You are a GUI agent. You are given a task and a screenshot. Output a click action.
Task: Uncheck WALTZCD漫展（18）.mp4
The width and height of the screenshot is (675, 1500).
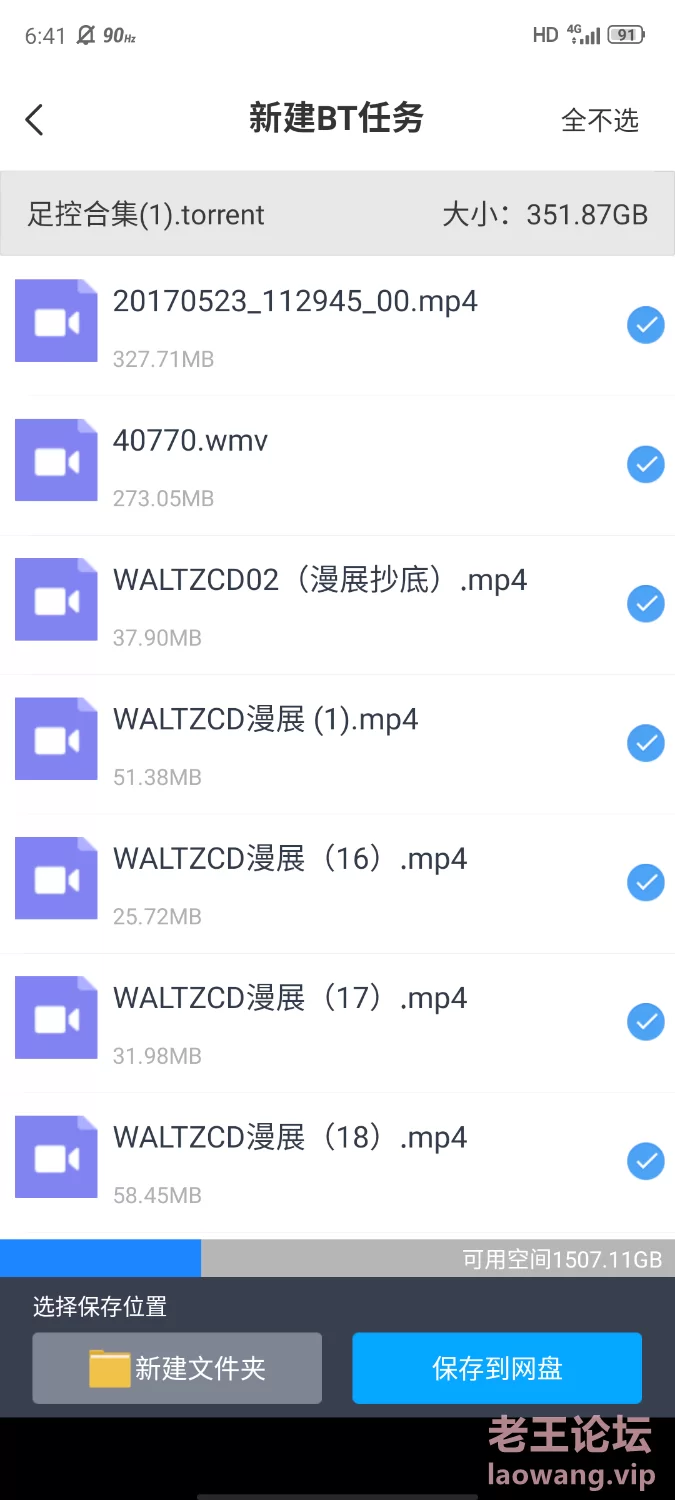click(646, 1161)
